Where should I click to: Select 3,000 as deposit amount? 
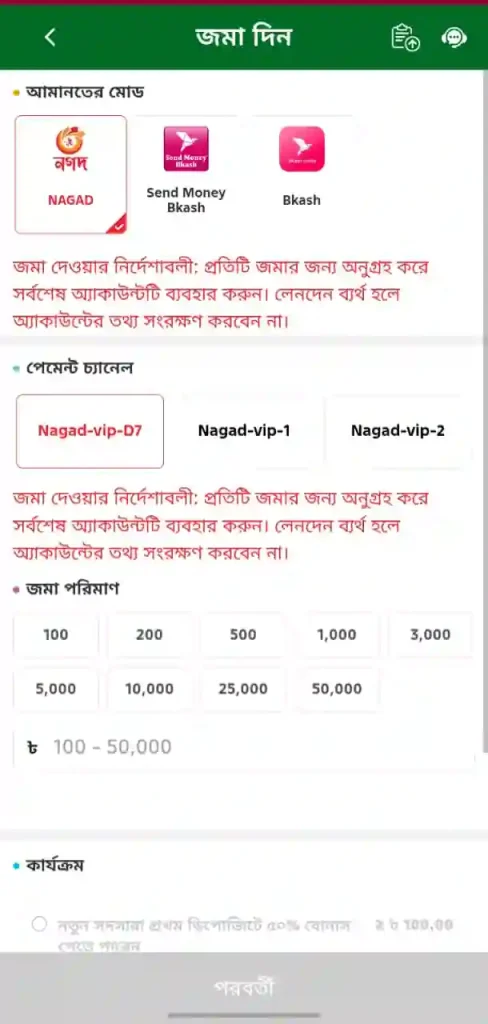click(431, 635)
